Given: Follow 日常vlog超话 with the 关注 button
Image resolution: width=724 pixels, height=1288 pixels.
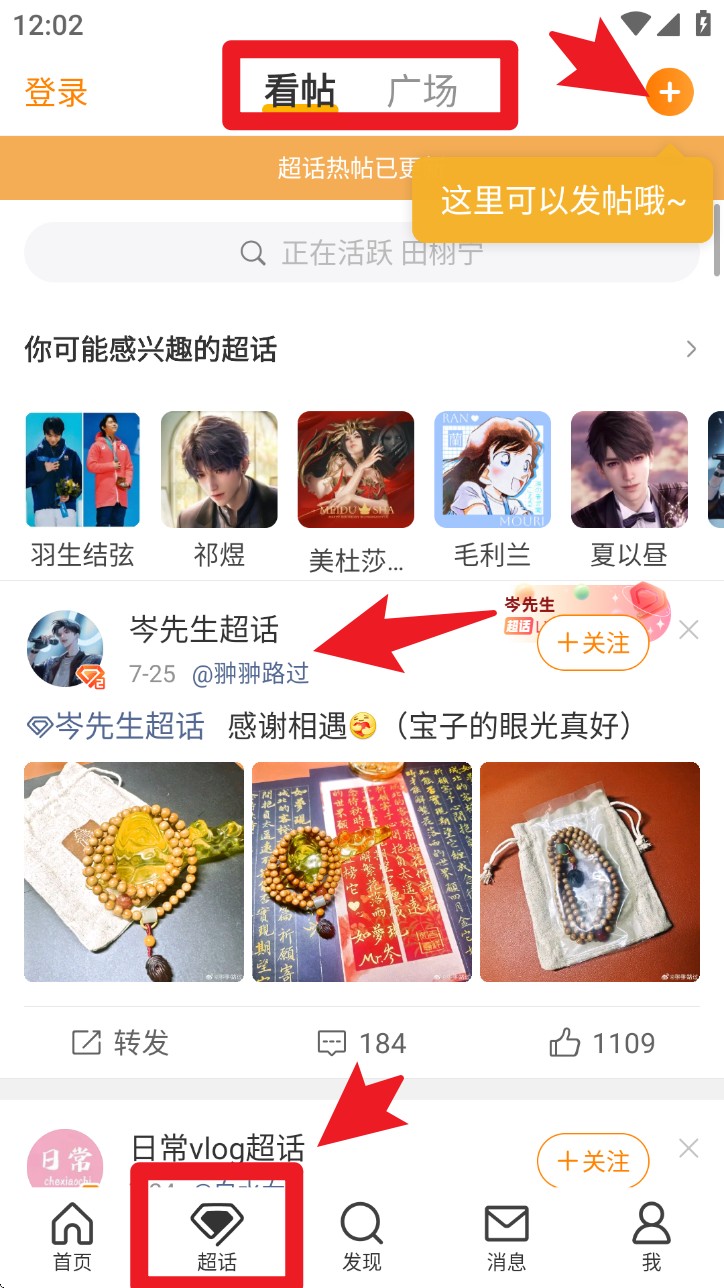Looking at the screenshot, I should tap(593, 1161).
